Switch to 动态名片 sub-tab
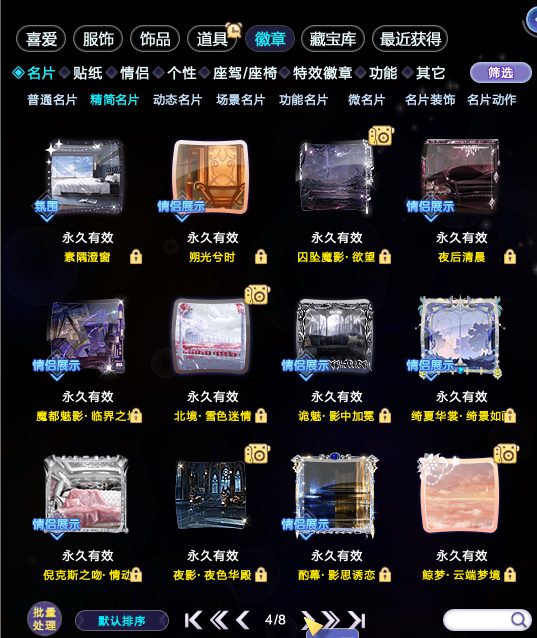Image resolution: width=537 pixels, height=638 pixels. click(x=177, y=100)
